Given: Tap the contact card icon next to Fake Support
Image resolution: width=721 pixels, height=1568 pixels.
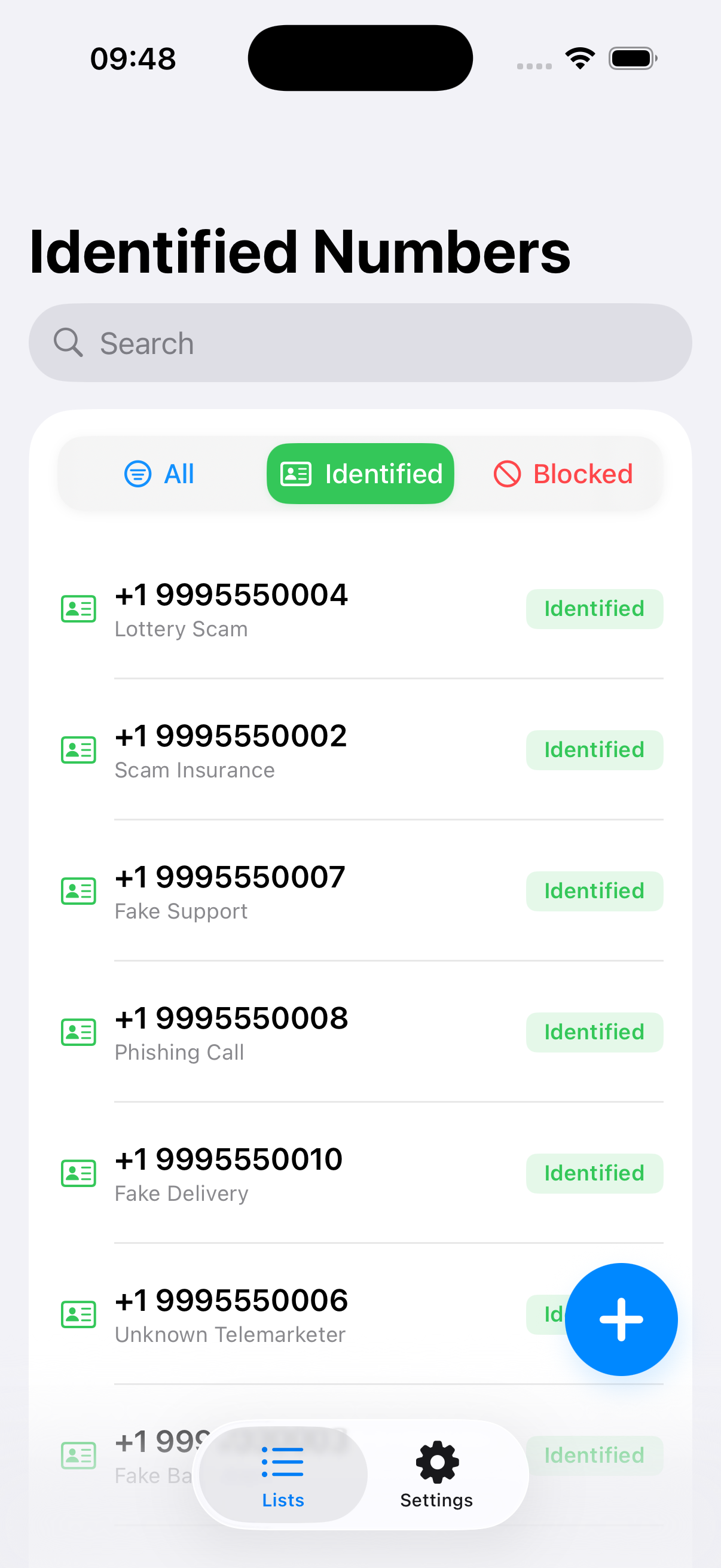Looking at the screenshot, I should 78,890.
